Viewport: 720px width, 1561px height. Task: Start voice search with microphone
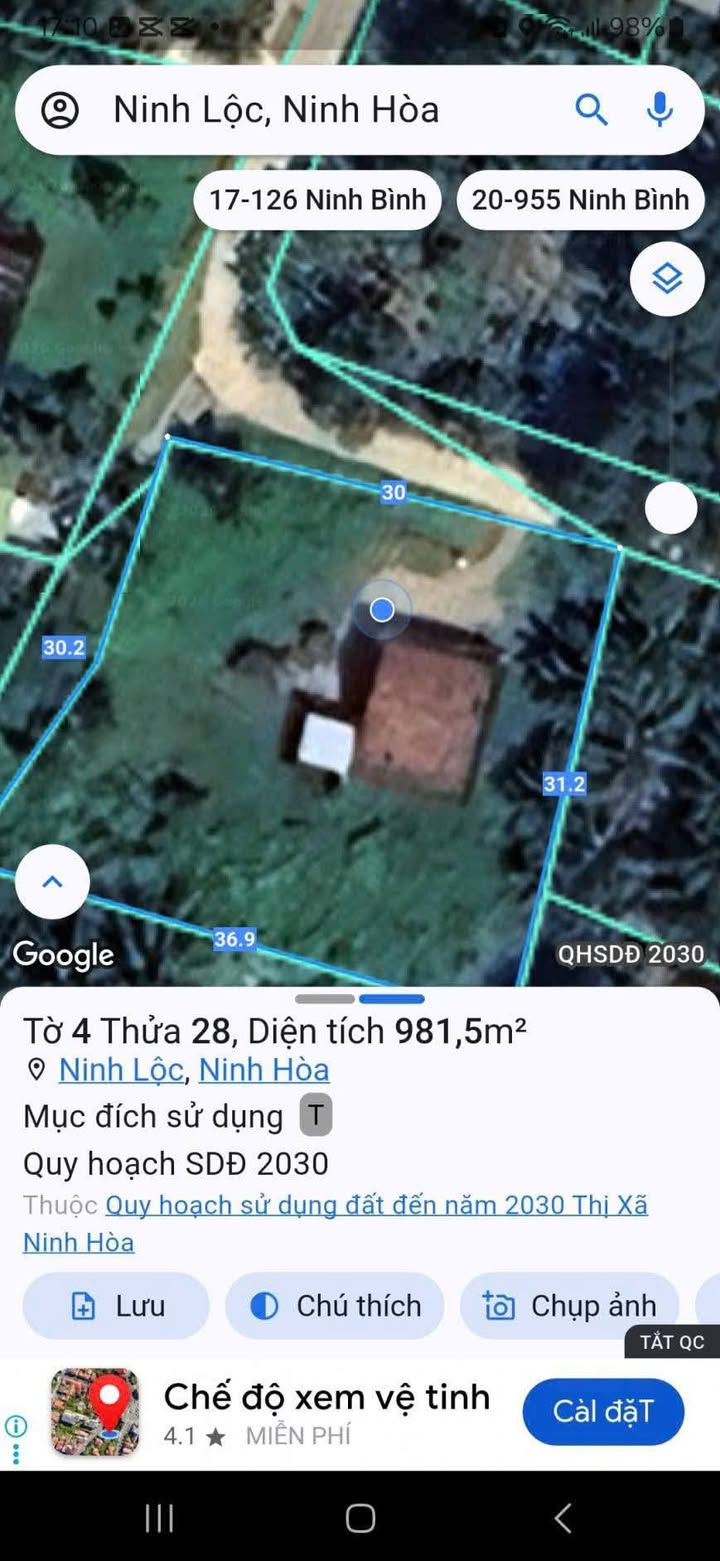659,110
